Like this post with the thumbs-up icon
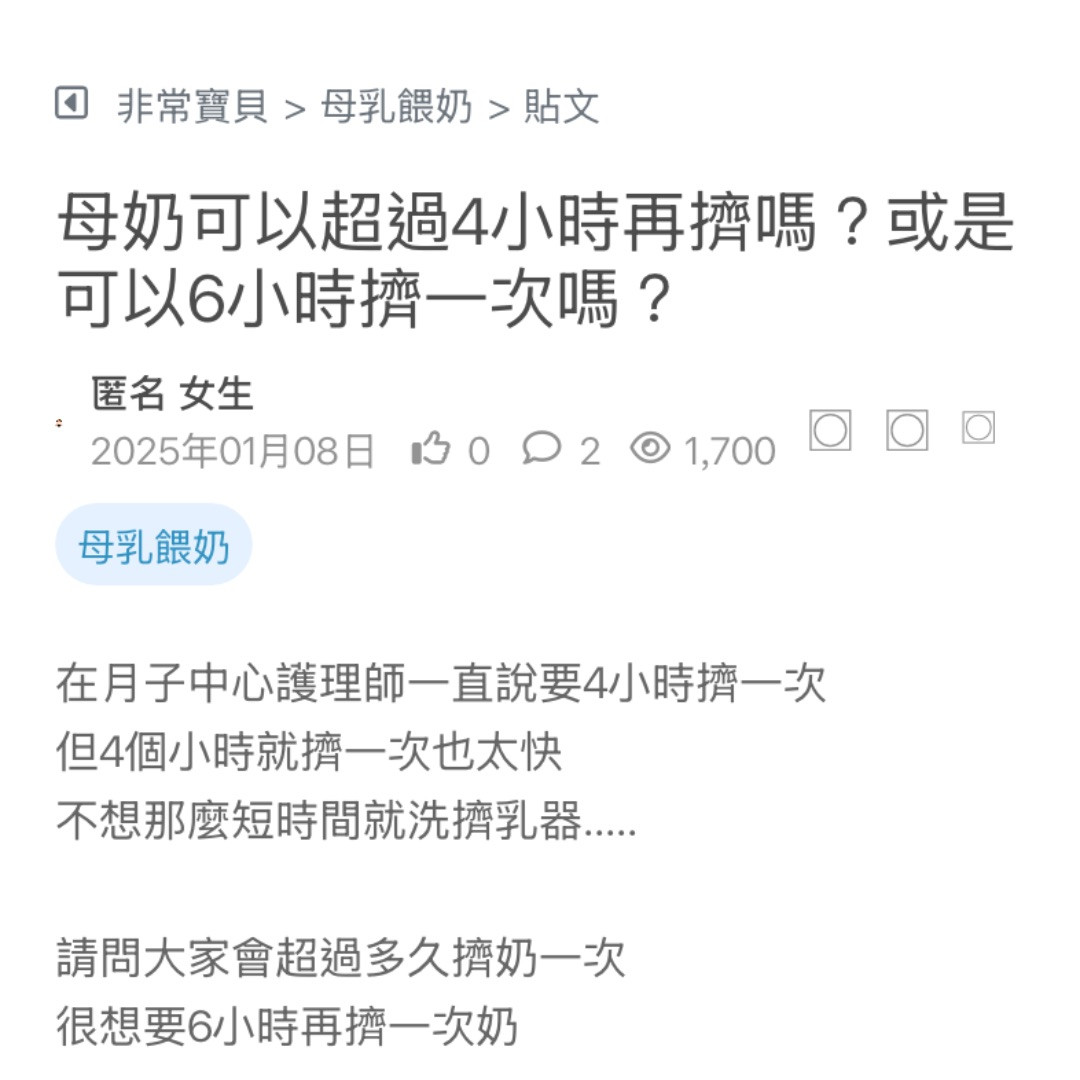 431,450
